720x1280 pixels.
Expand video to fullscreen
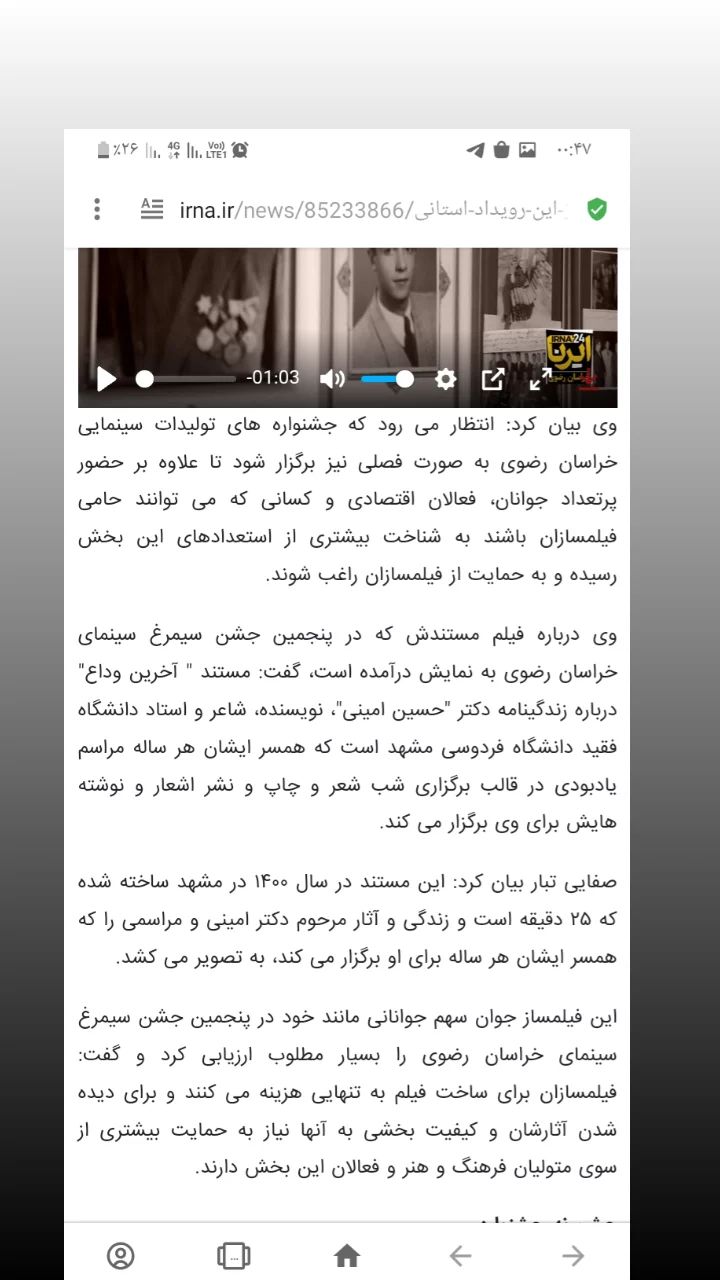(x=540, y=379)
